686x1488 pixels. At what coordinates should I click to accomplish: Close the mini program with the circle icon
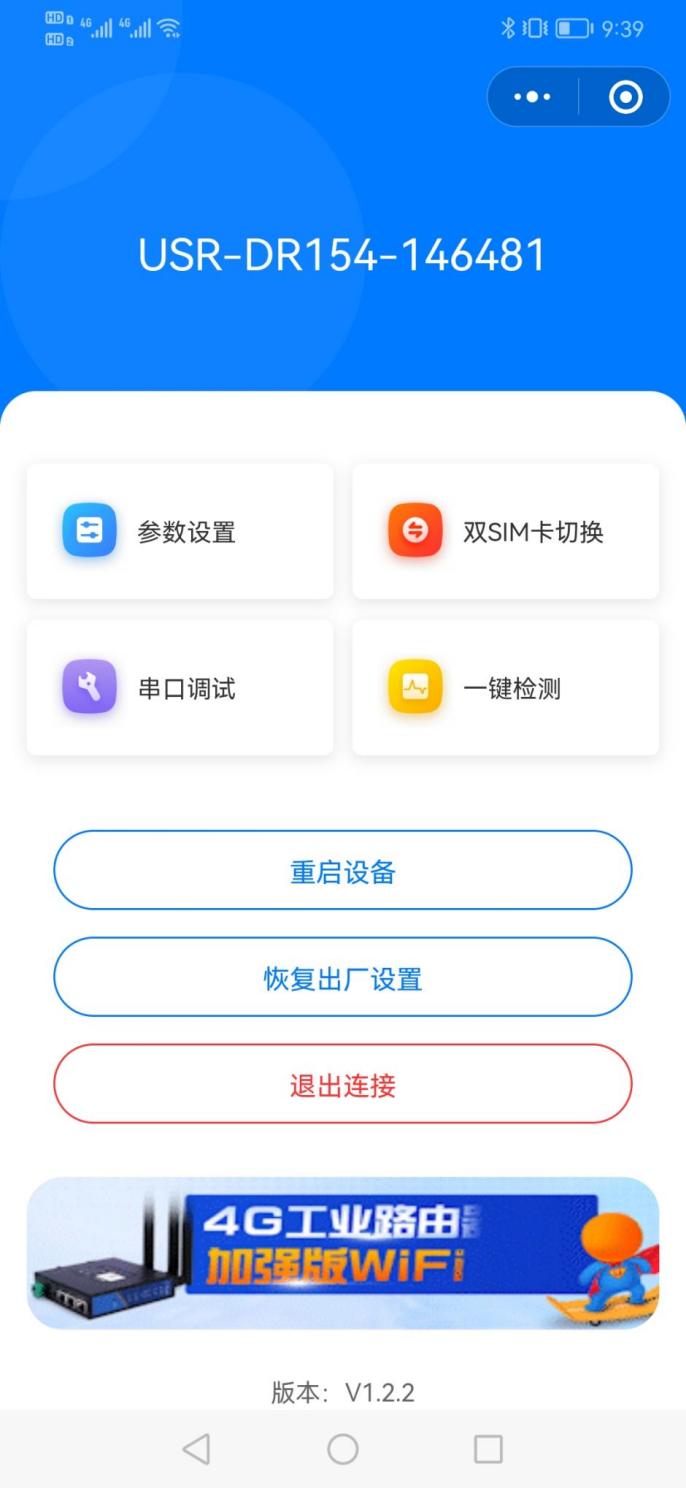tap(626, 97)
